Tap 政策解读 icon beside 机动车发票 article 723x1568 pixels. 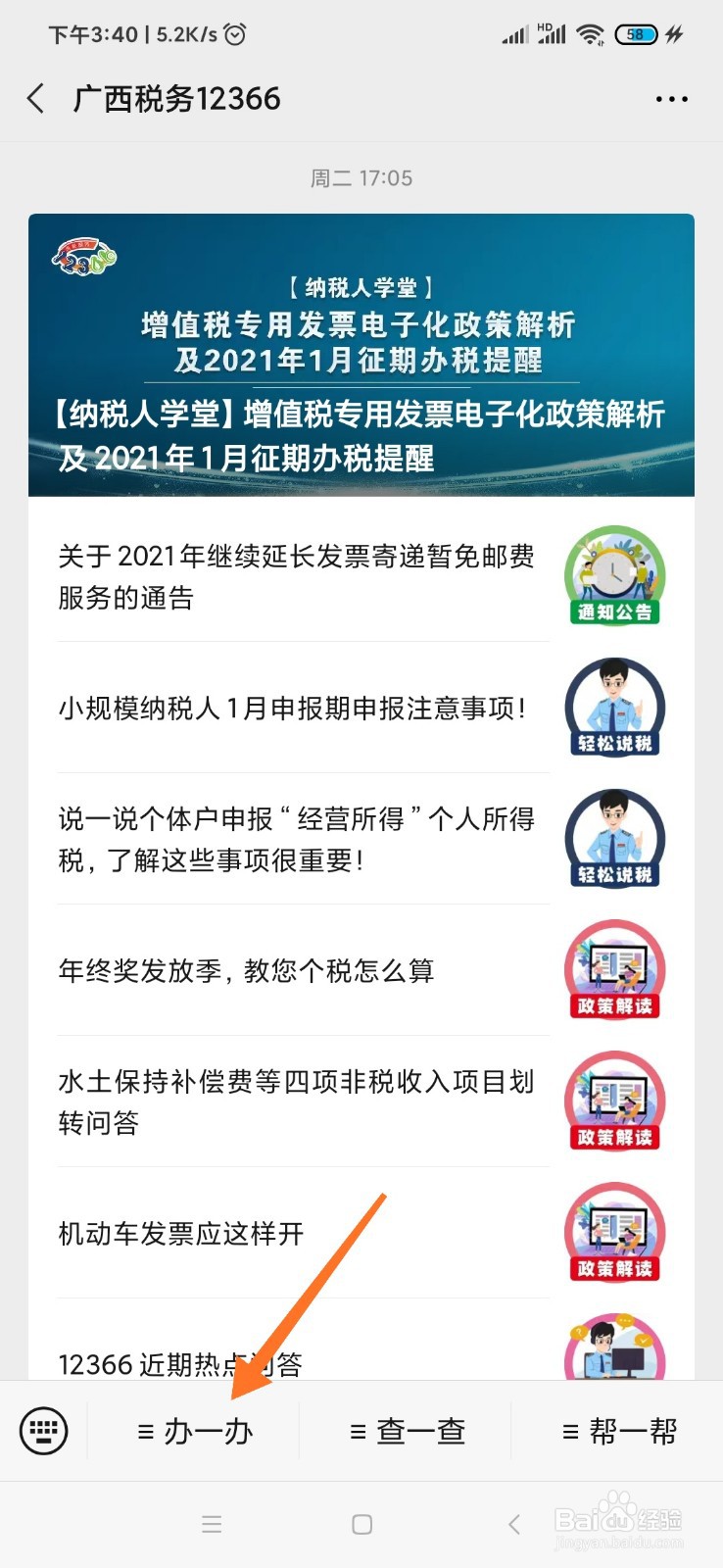pyautogui.click(x=614, y=1233)
